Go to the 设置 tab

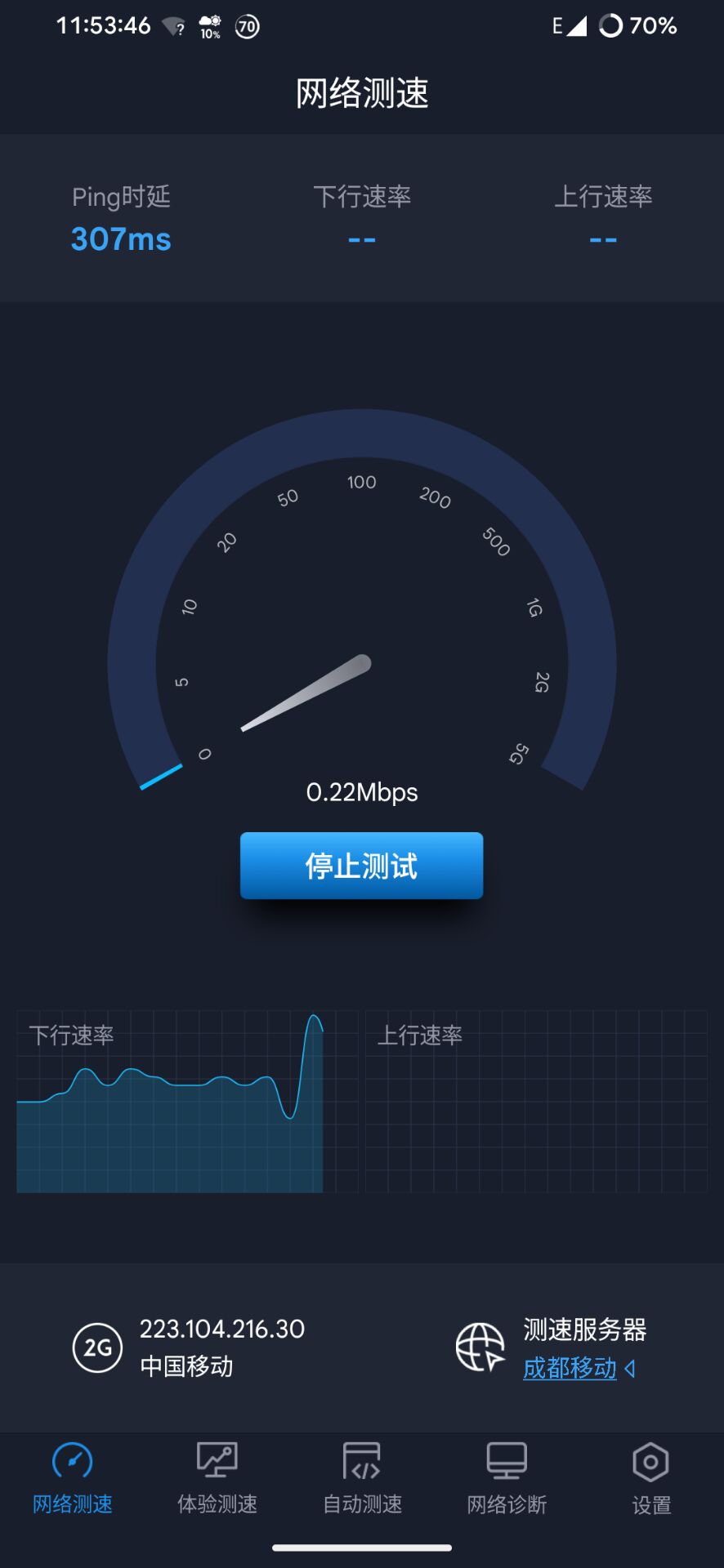tap(651, 1478)
